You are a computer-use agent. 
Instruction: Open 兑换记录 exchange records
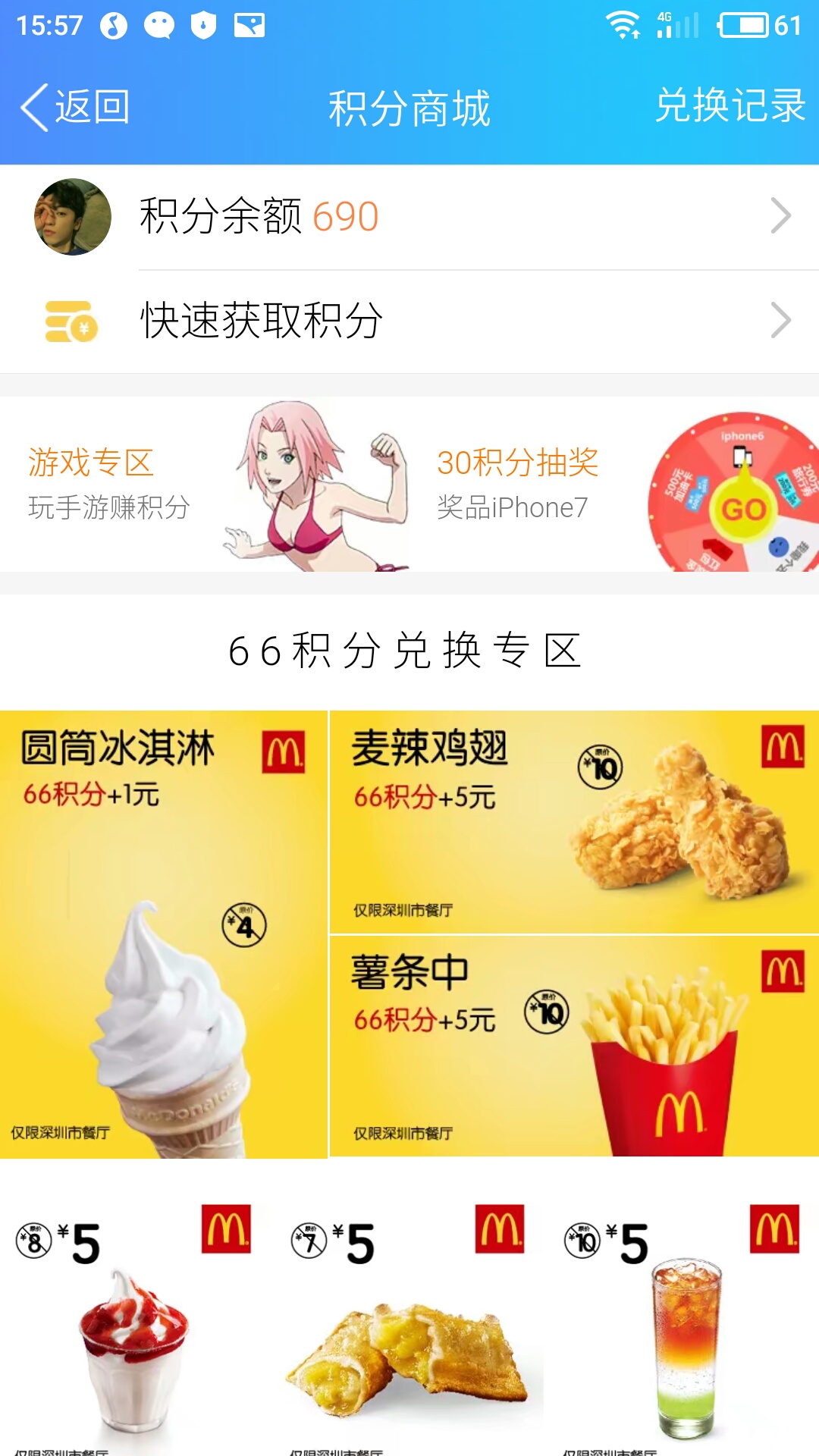(x=730, y=105)
